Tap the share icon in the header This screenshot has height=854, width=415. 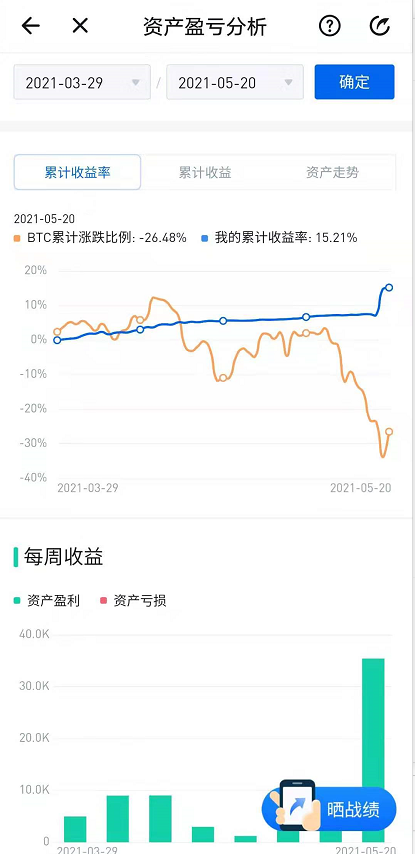[380, 26]
